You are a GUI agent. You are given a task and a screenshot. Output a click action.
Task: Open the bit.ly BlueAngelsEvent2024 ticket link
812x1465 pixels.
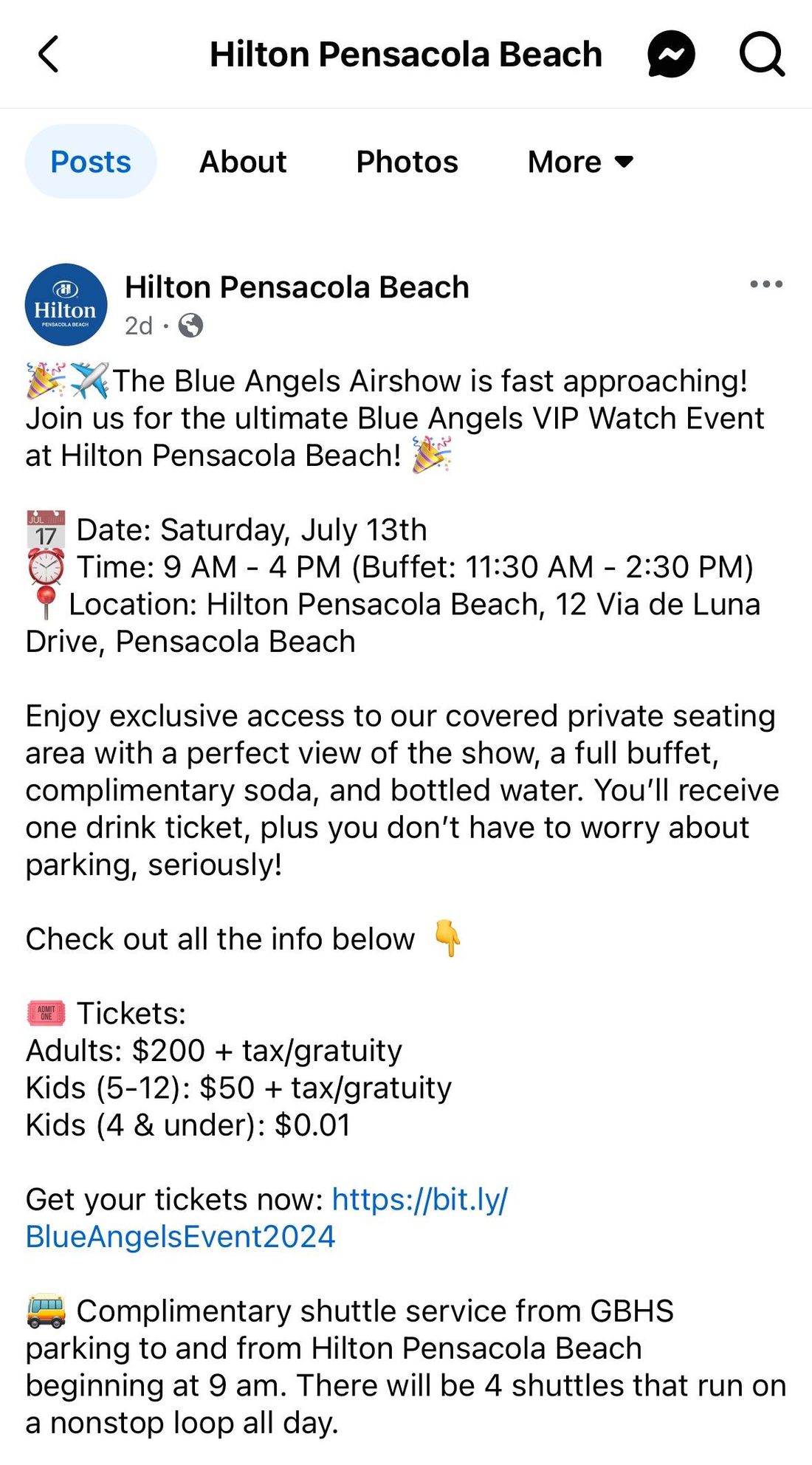266,1218
